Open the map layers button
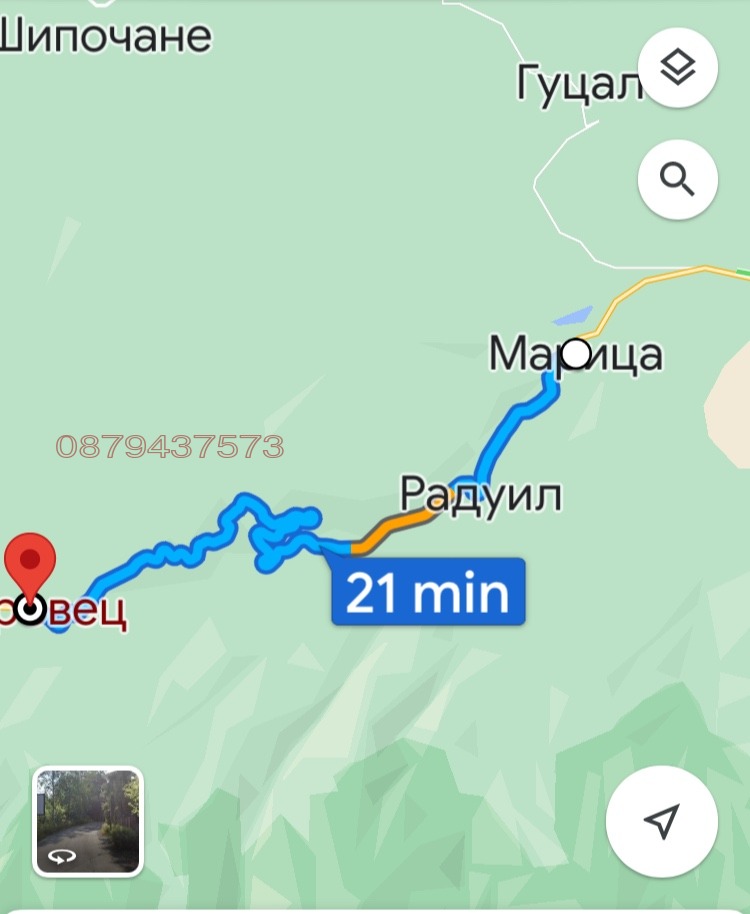The height and width of the screenshot is (914, 750). tap(677, 68)
